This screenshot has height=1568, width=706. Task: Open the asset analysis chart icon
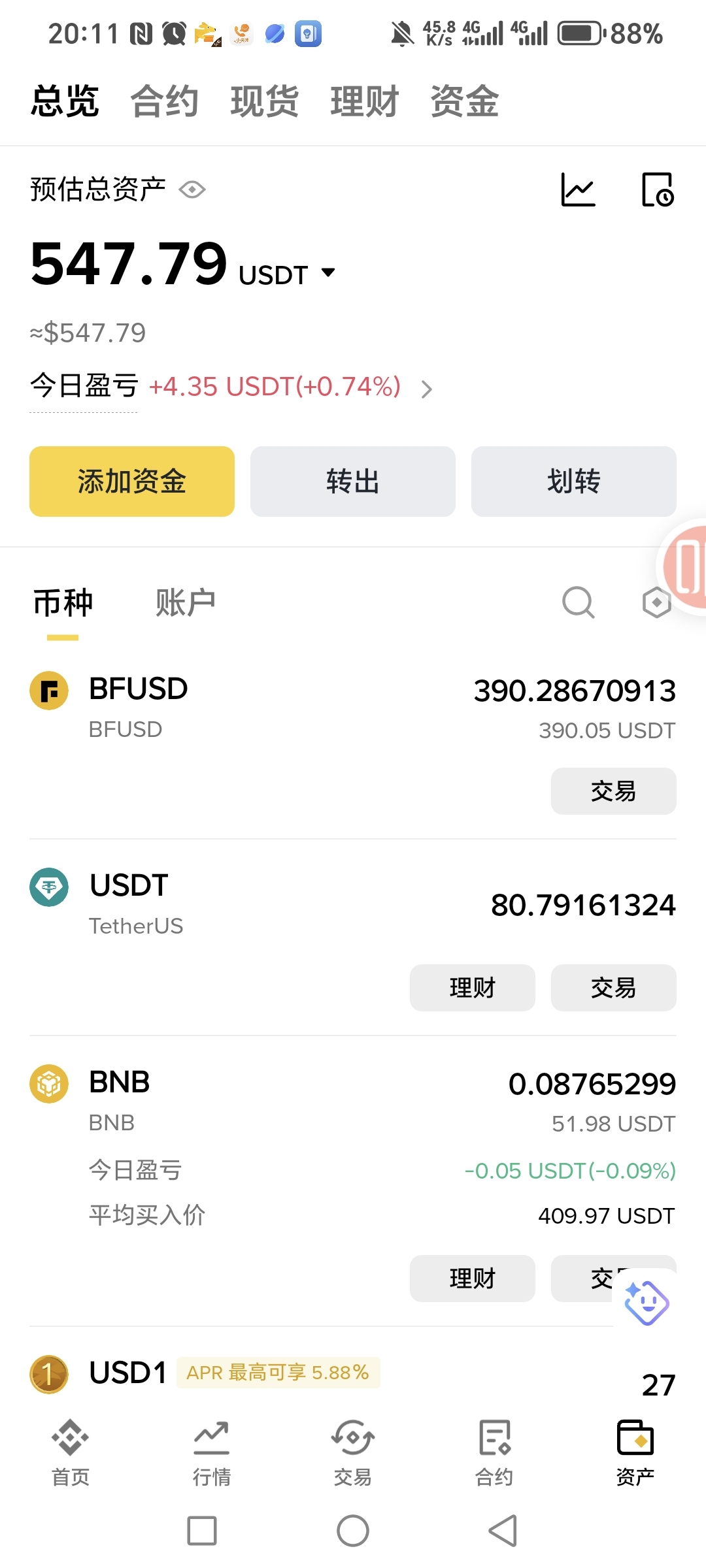tap(579, 190)
